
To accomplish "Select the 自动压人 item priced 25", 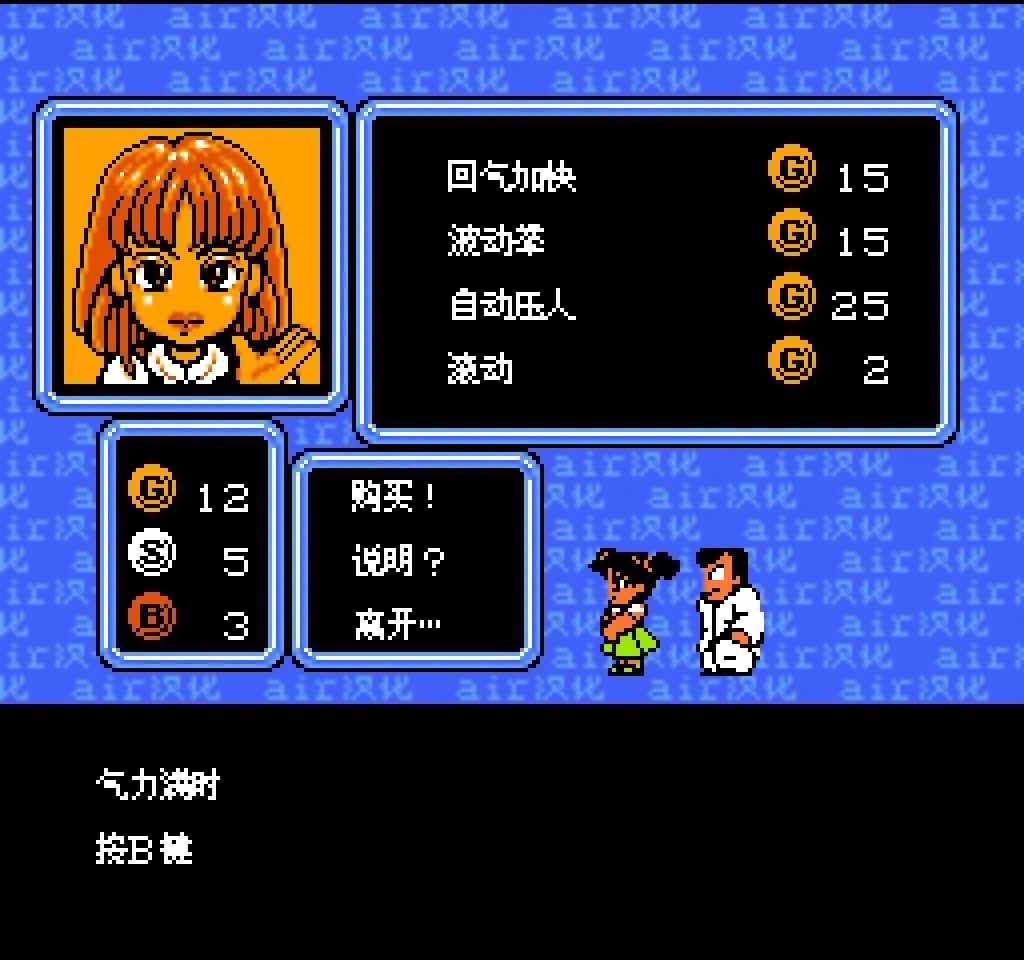I will 511,305.
